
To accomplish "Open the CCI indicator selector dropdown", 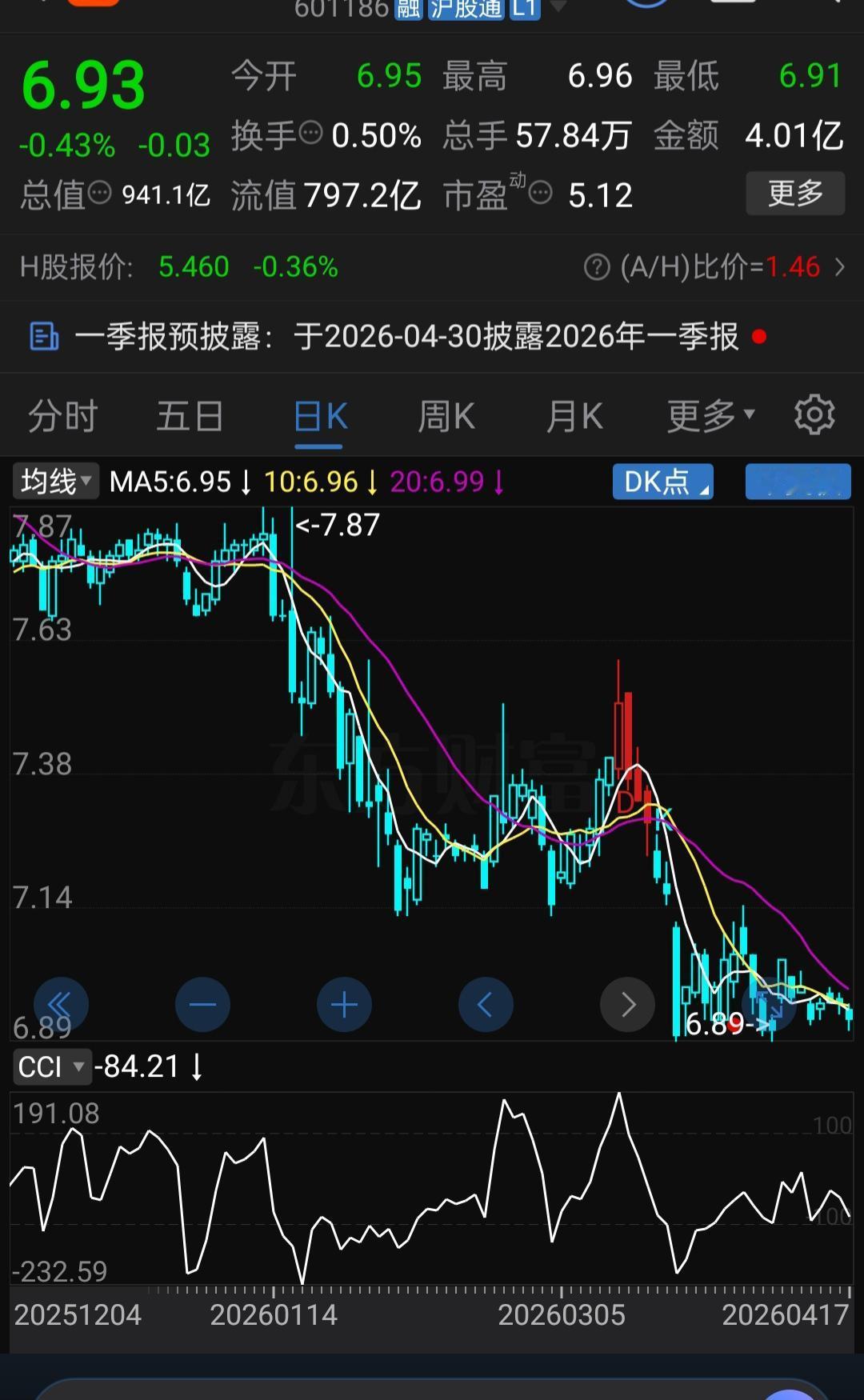I will click(x=52, y=1066).
